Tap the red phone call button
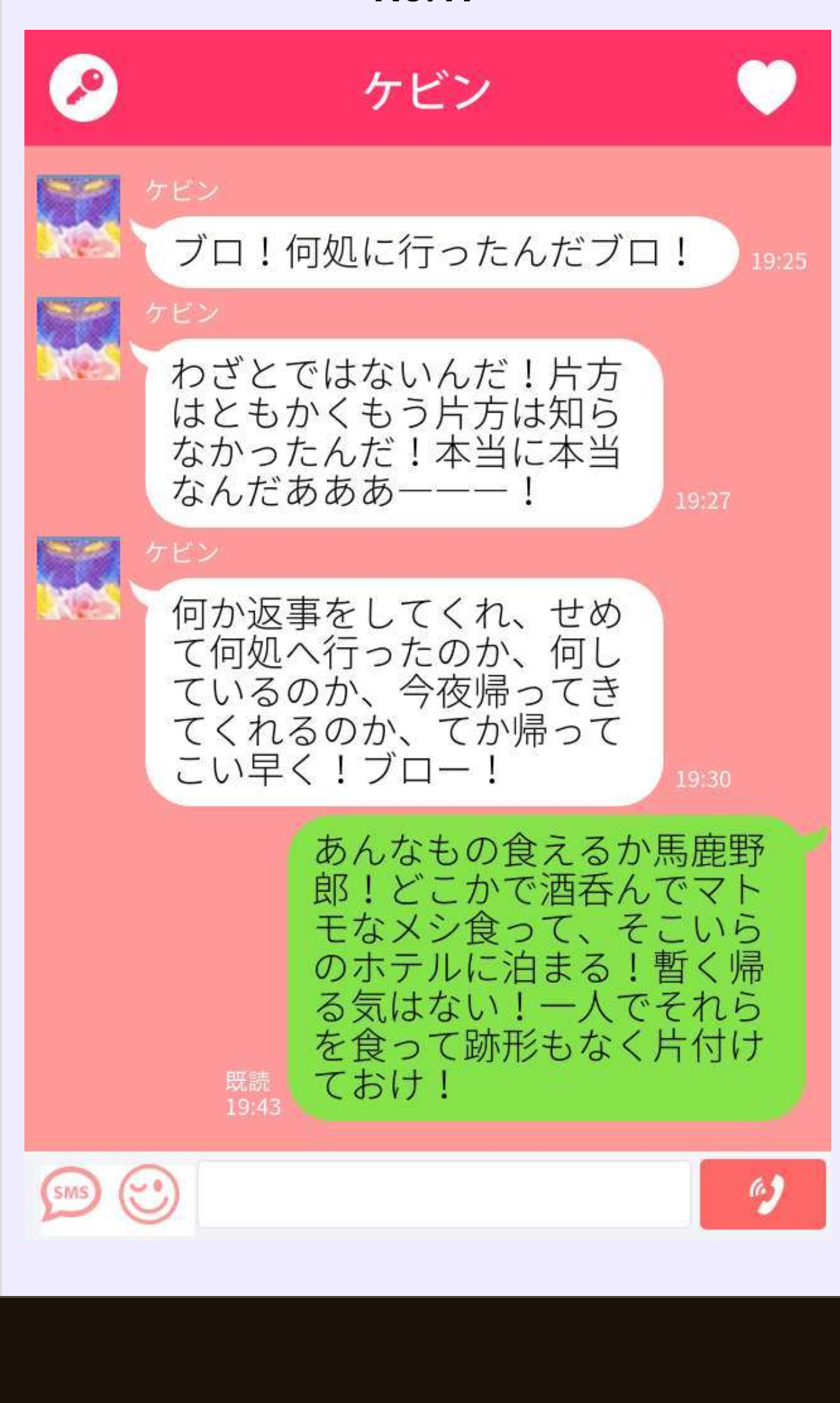The height and width of the screenshot is (1403, 840). click(763, 1194)
